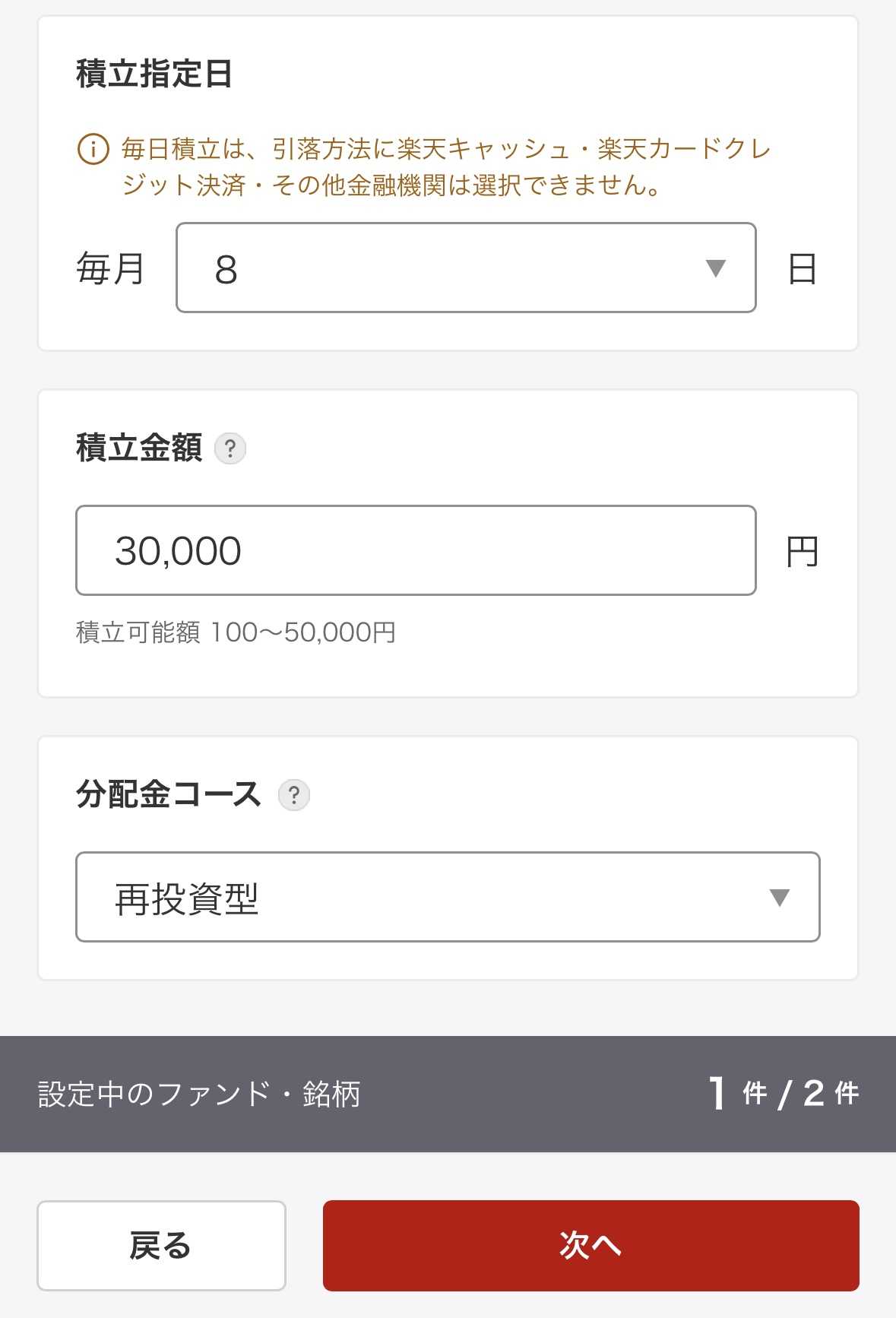Click the question mark circle above the amount field
The width and height of the screenshot is (896, 1318).
click(233, 448)
